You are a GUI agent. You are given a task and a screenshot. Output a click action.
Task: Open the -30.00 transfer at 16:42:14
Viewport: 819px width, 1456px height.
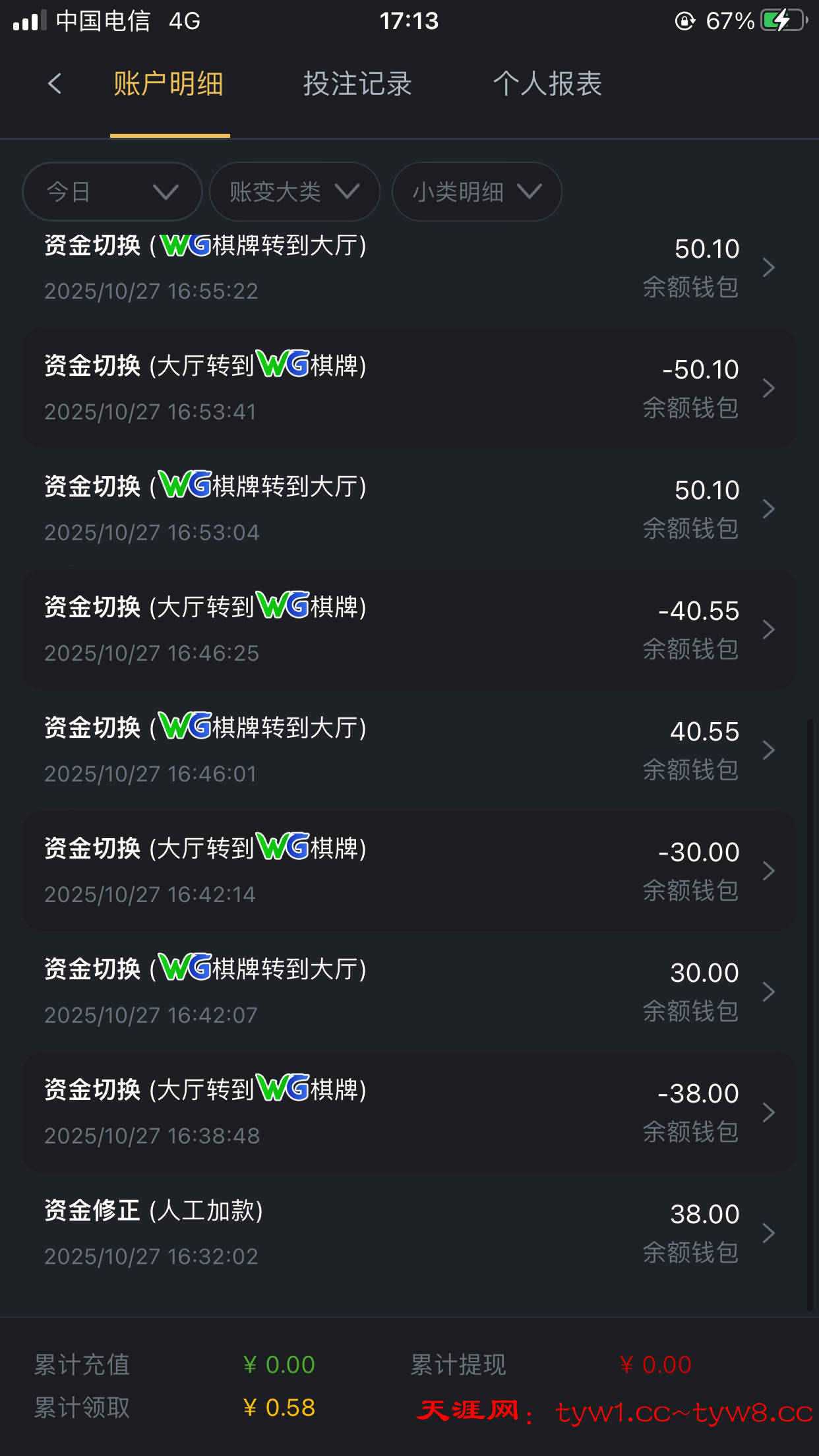(x=409, y=871)
